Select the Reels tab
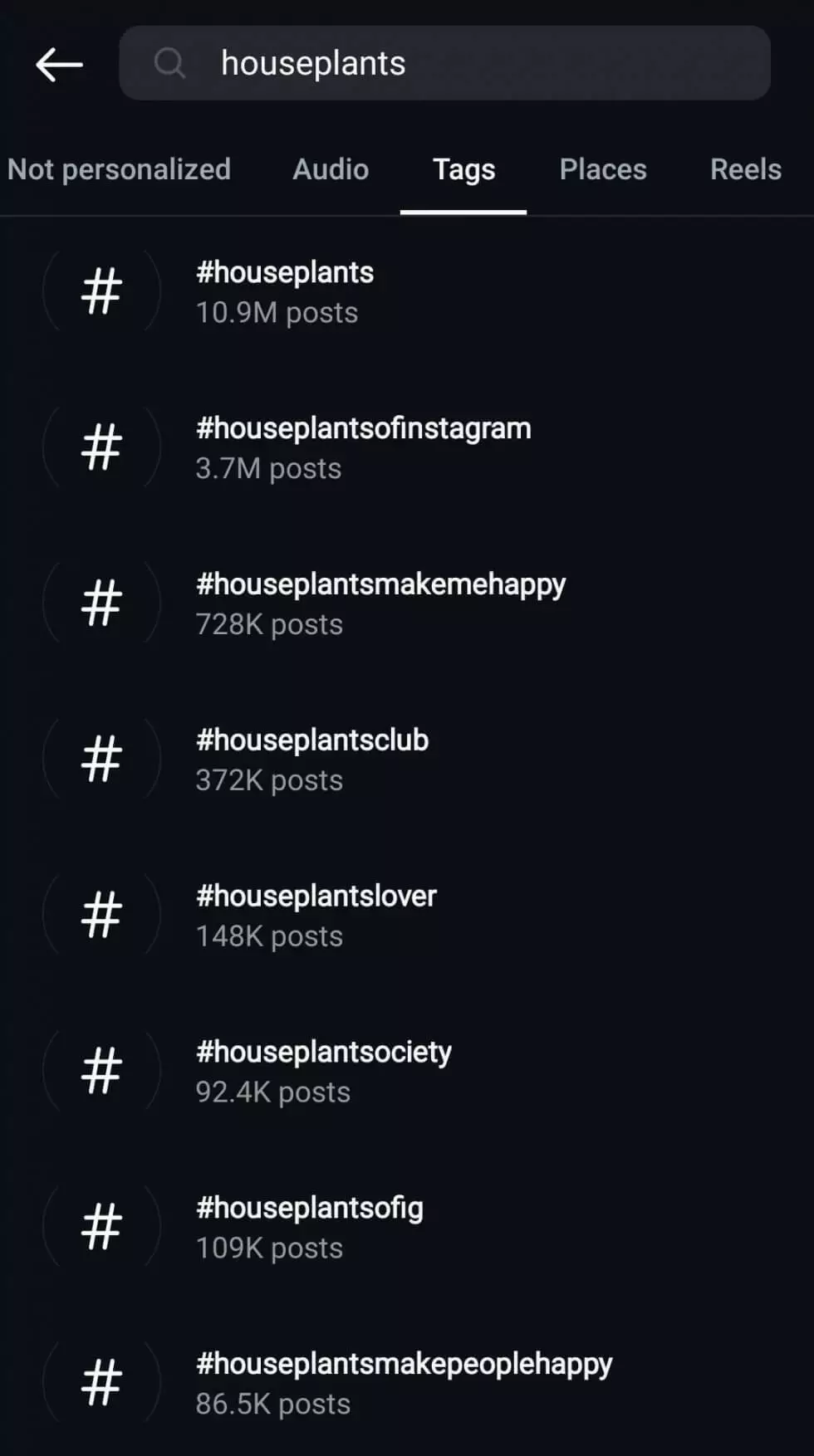 point(745,169)
